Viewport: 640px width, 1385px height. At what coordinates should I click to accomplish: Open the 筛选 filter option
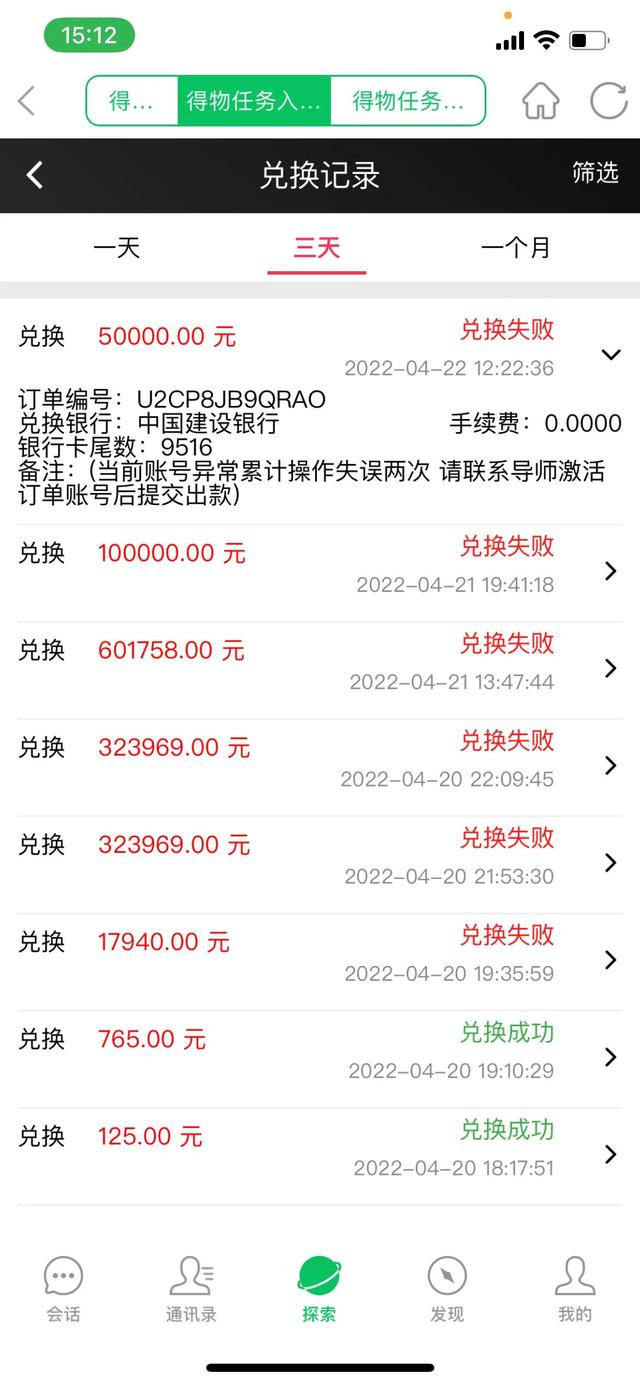pyautogui.click(x=596, y=173)
